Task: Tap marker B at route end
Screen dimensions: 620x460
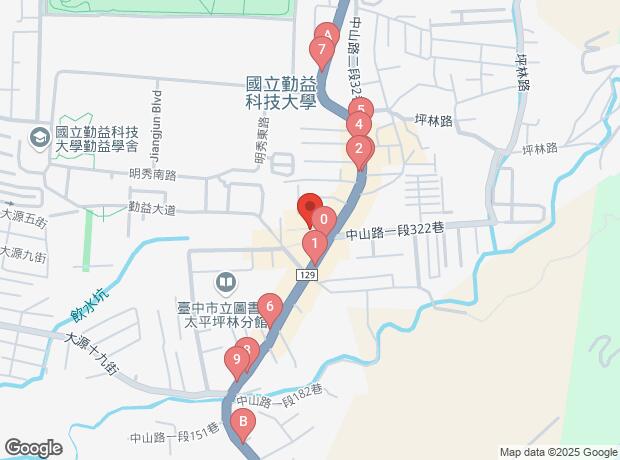Action: coord(241,422)
